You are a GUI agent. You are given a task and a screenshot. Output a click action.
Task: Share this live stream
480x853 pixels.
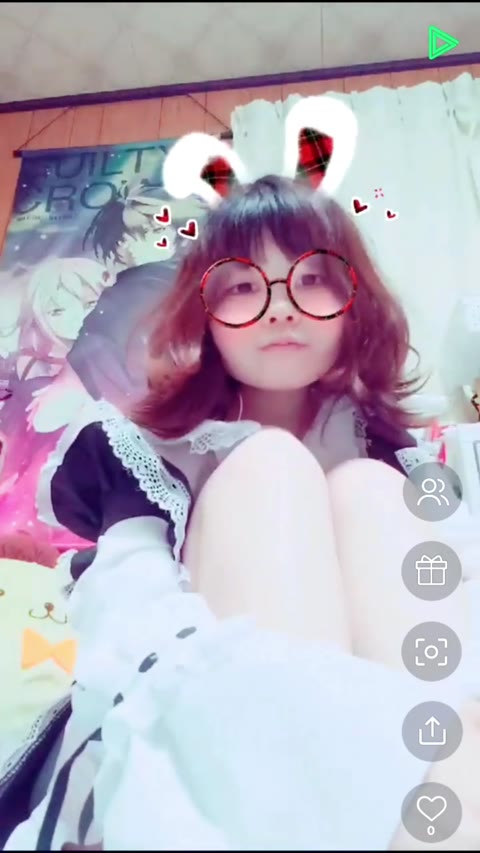pos(432,731)
